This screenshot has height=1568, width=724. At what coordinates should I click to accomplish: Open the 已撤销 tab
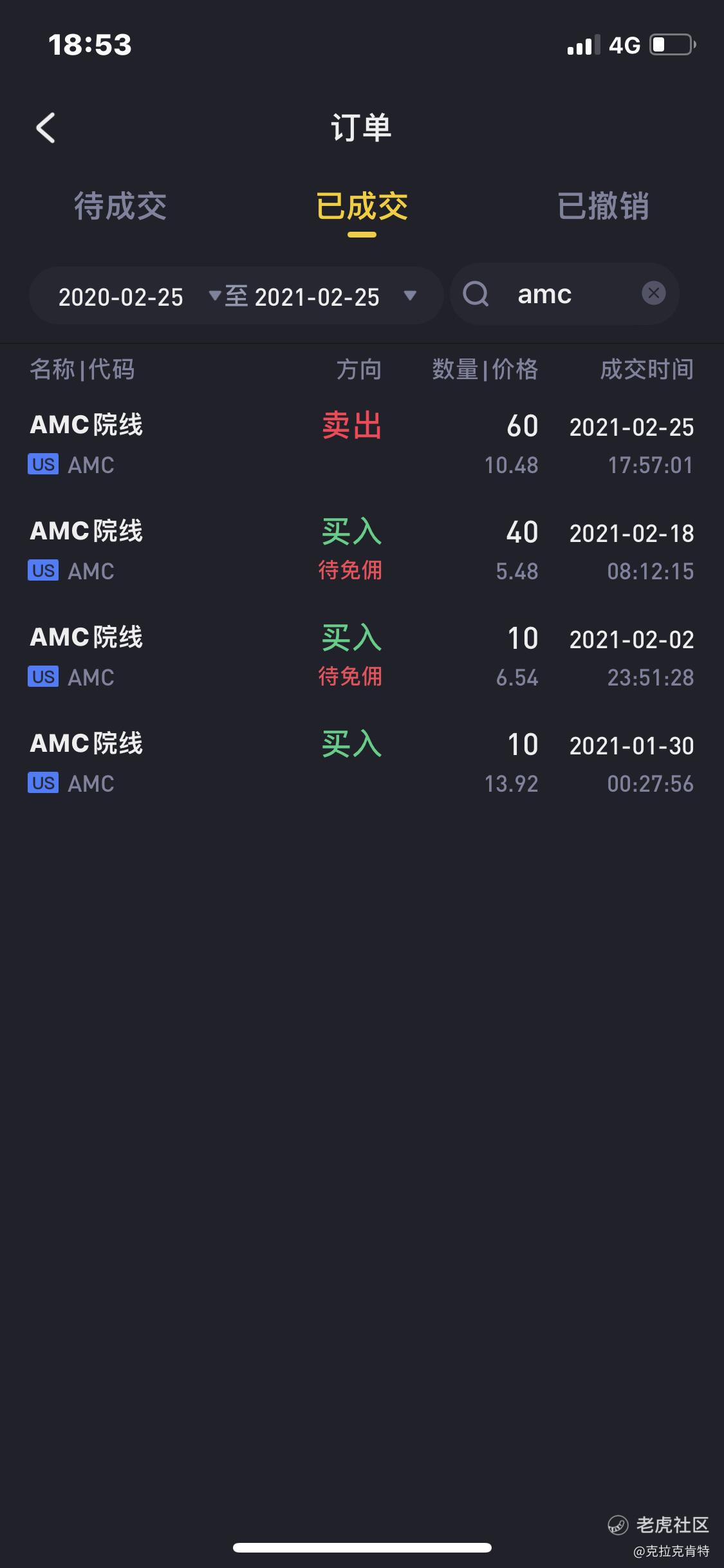pos(603,207)
